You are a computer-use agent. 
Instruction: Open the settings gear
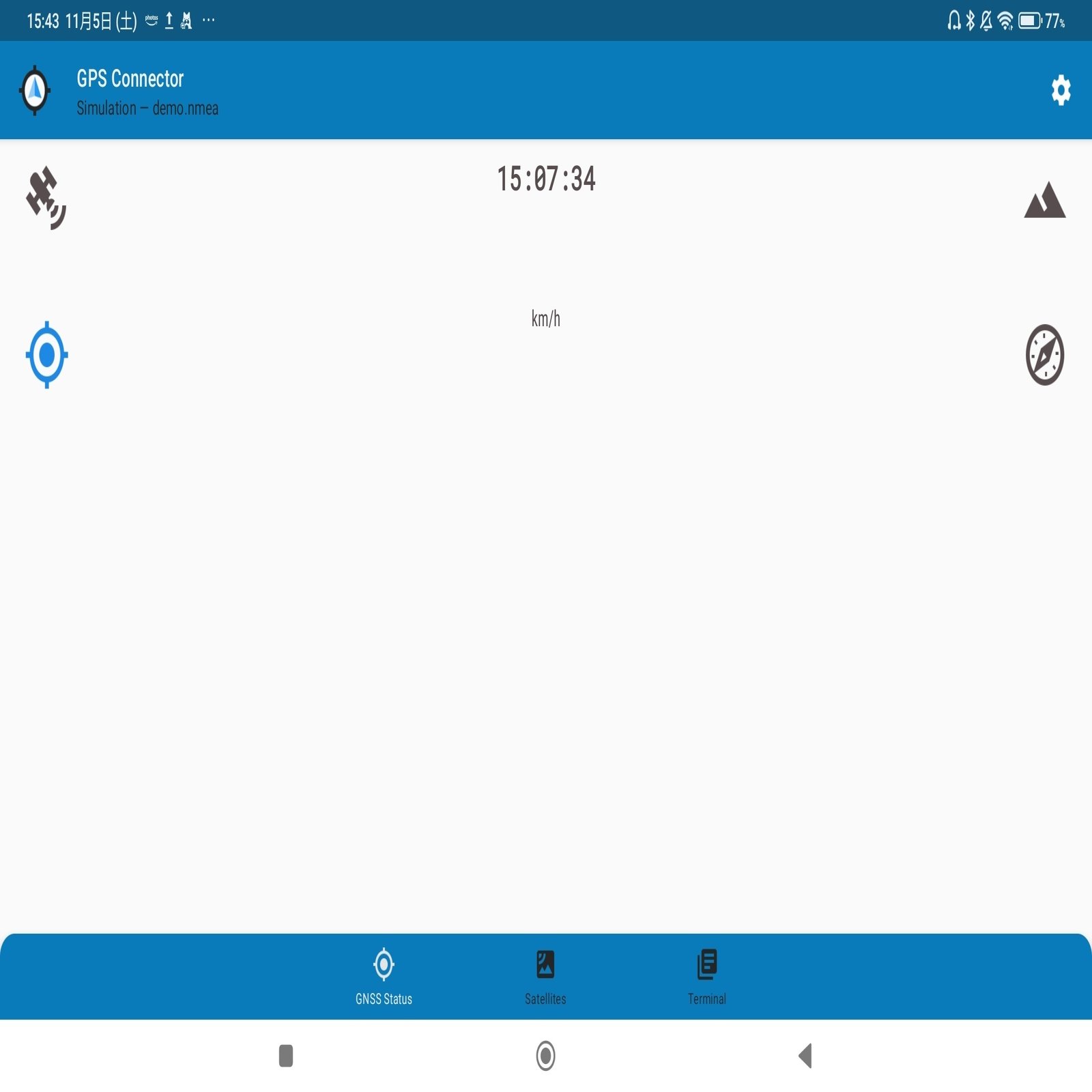click(x=1060, y=90)
